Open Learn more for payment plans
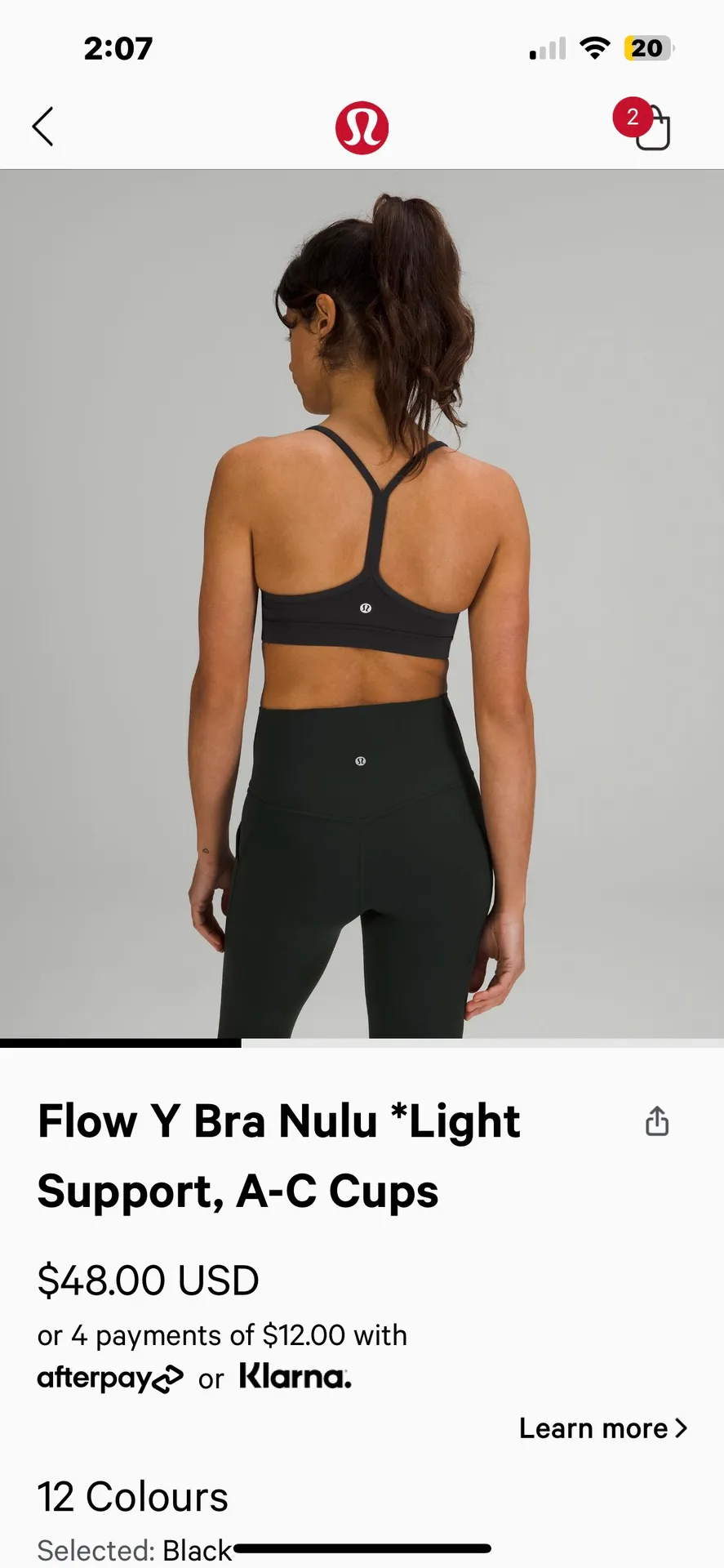This screenshot has width=724, height=1568. (x=593, y=1428)
